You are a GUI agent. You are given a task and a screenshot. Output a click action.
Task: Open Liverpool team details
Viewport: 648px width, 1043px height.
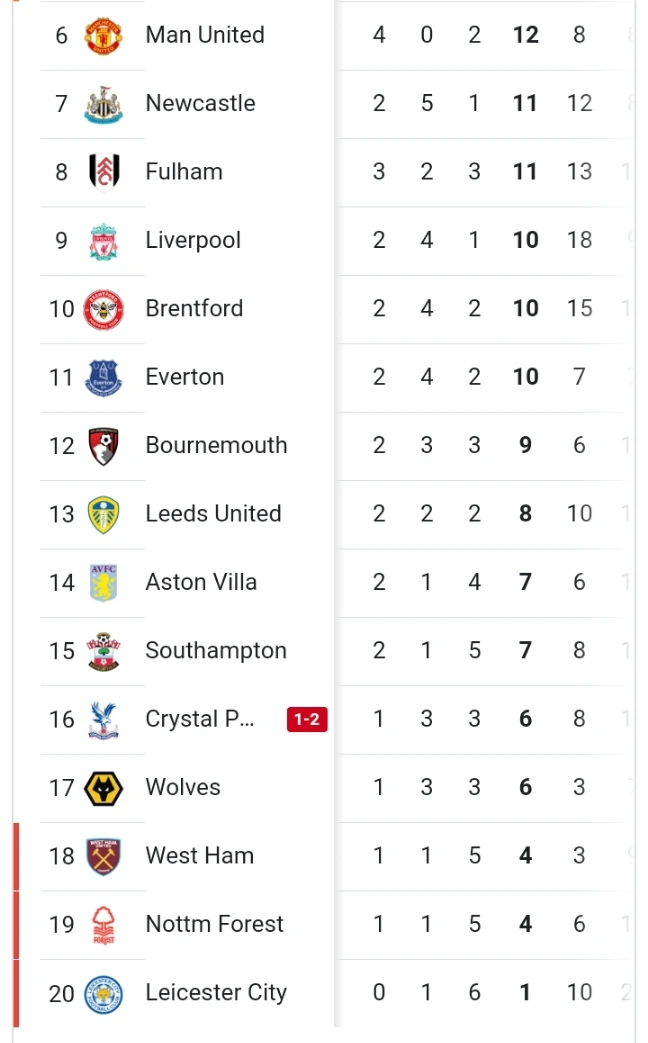[323, 240]
